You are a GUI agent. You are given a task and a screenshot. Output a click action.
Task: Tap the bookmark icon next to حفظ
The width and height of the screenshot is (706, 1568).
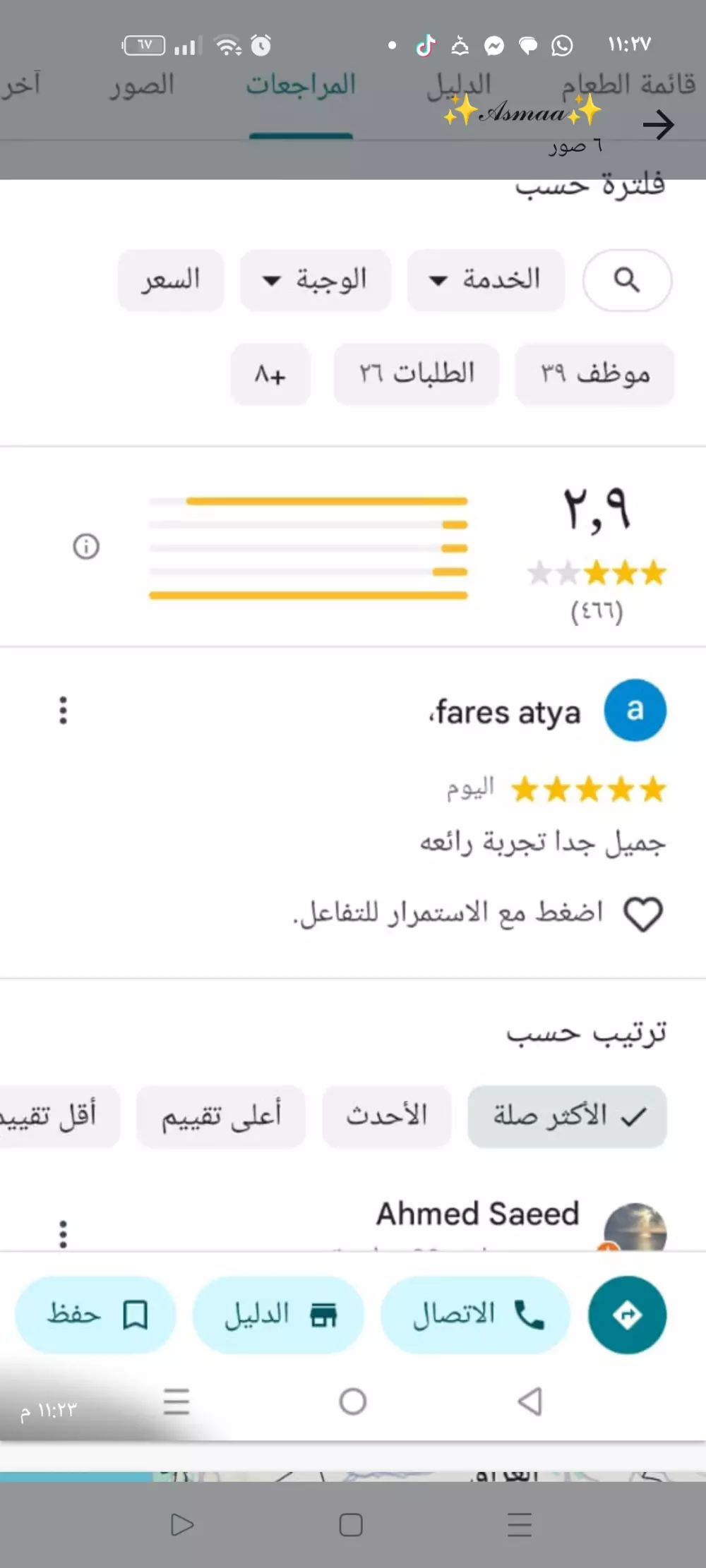coord(135,1313)
